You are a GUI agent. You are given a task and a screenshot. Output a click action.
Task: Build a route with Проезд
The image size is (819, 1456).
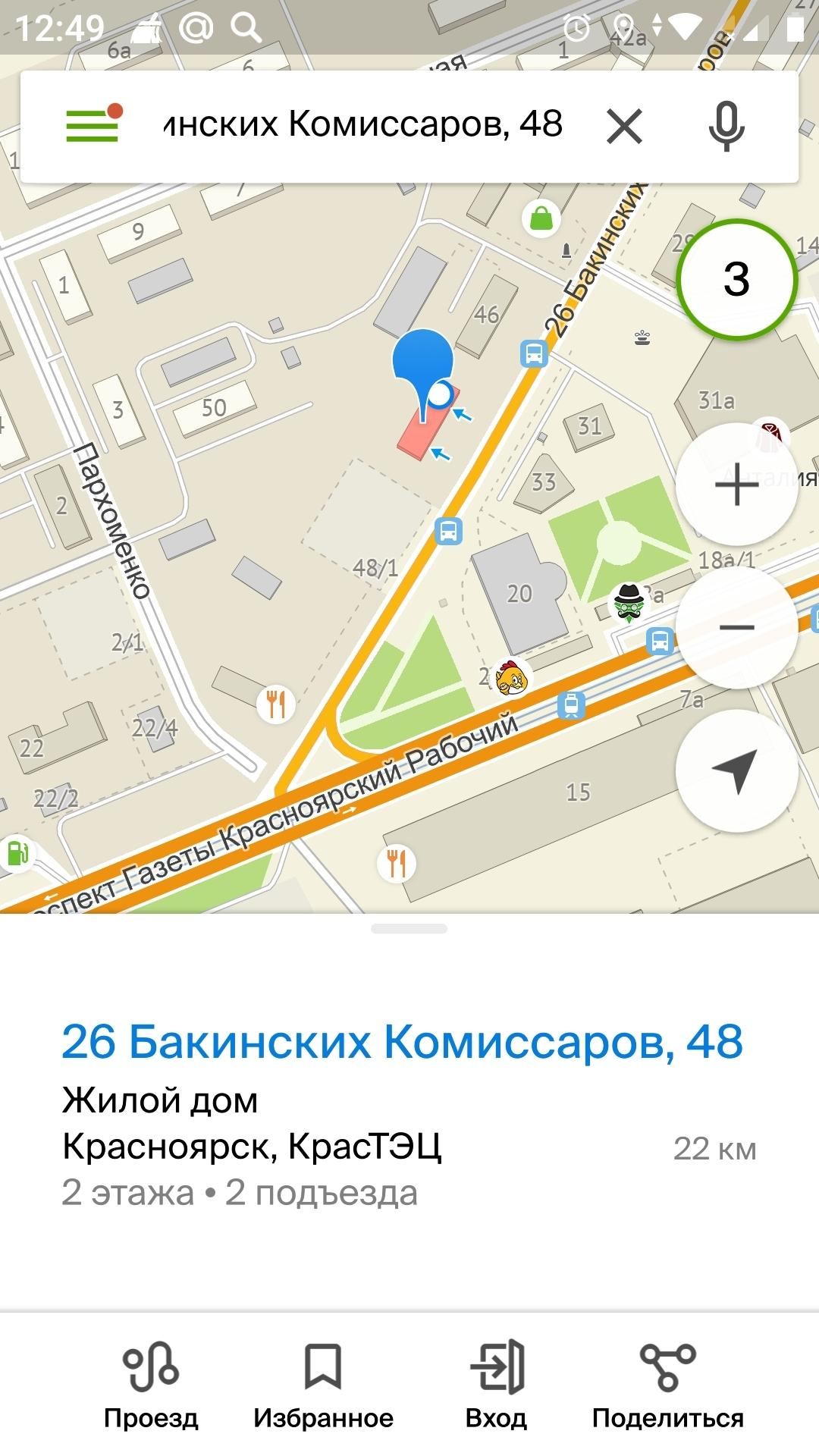(151, 1385)
